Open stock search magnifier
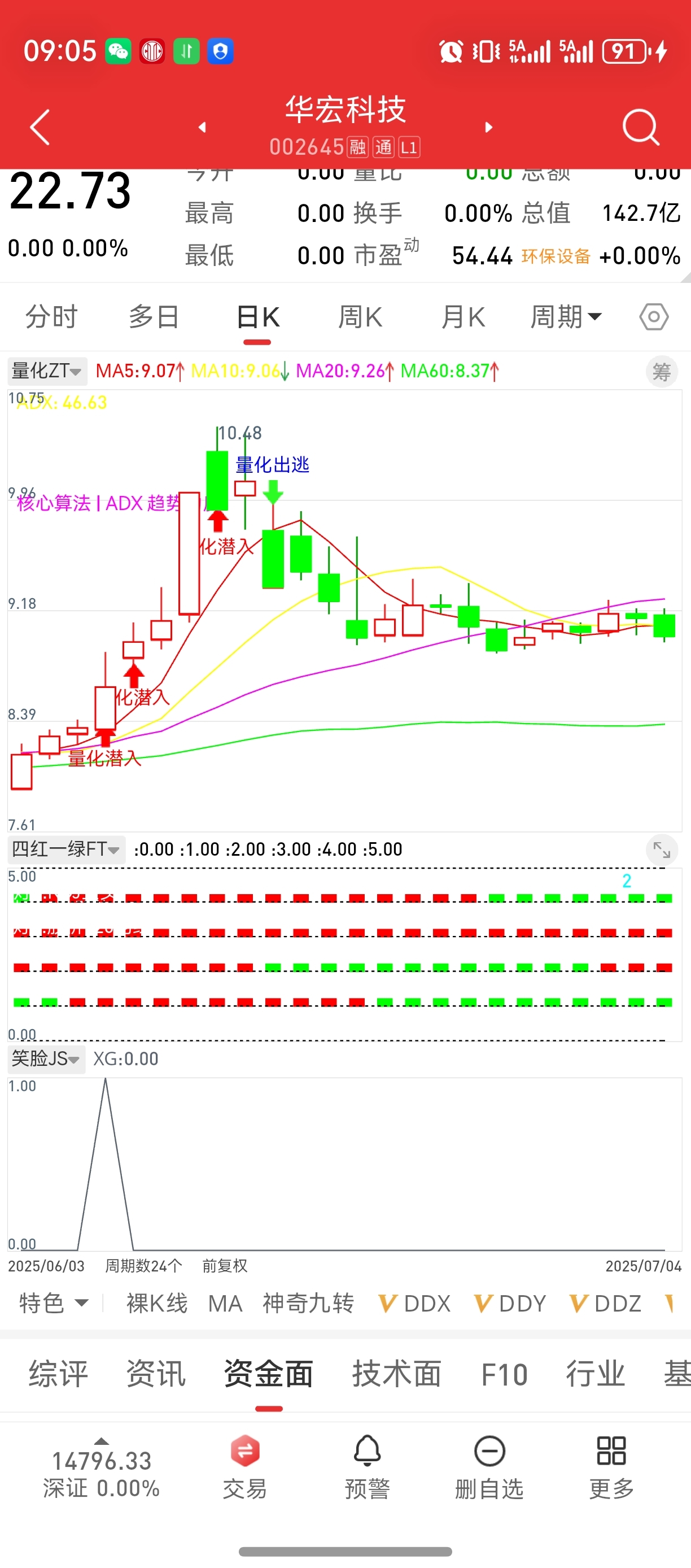Image resolution: width=691 pixels, height=1568 pixels. (x=641, y=127)
